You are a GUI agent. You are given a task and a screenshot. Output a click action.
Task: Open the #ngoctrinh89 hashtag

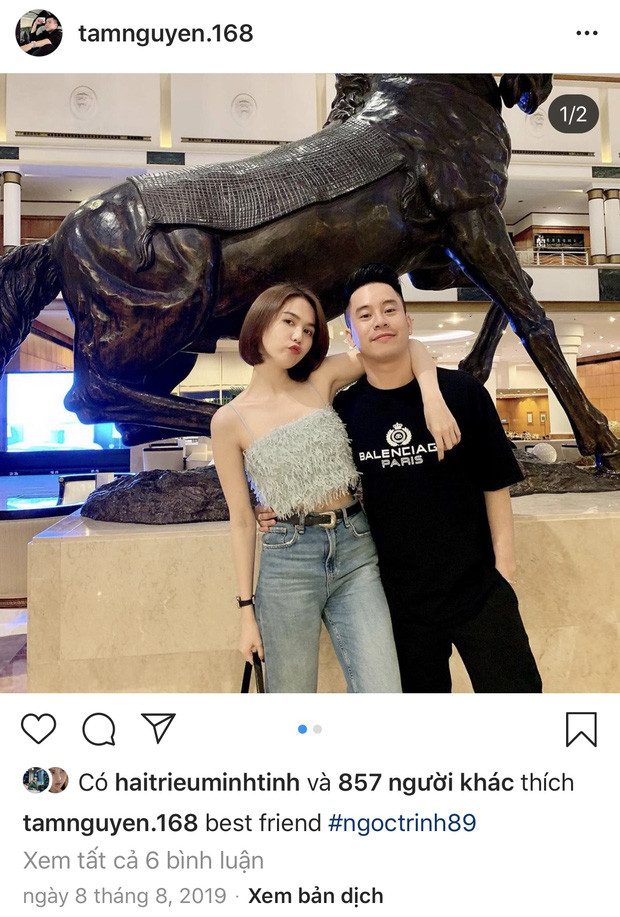[x=402, y=824]
